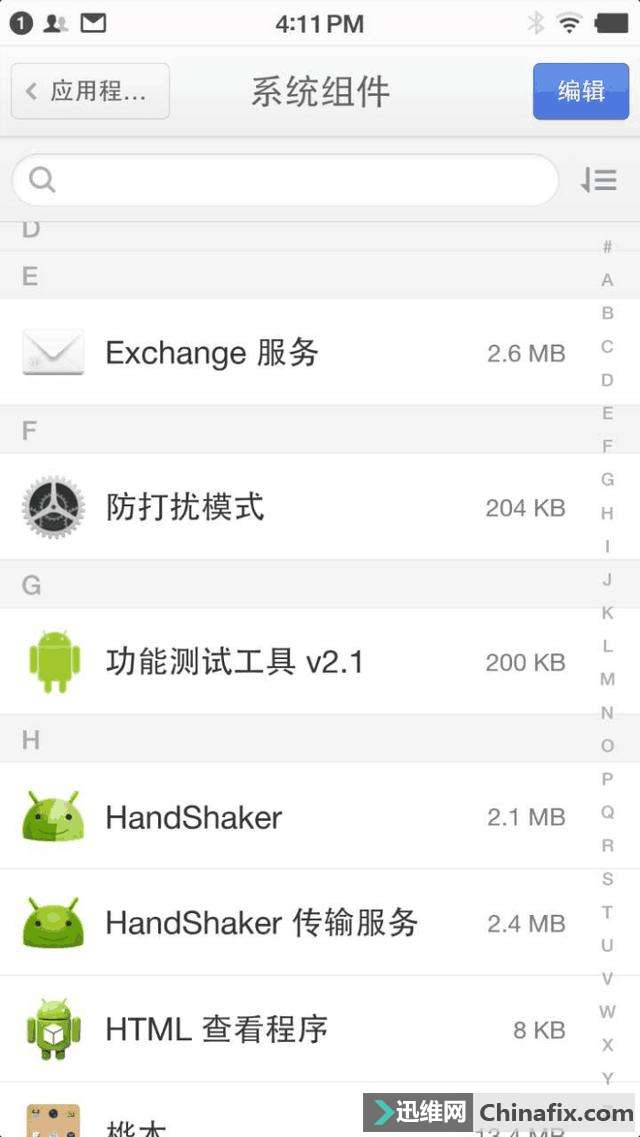Jump to letter M in index
The image size is (640, 1137).
click(607, 679)
